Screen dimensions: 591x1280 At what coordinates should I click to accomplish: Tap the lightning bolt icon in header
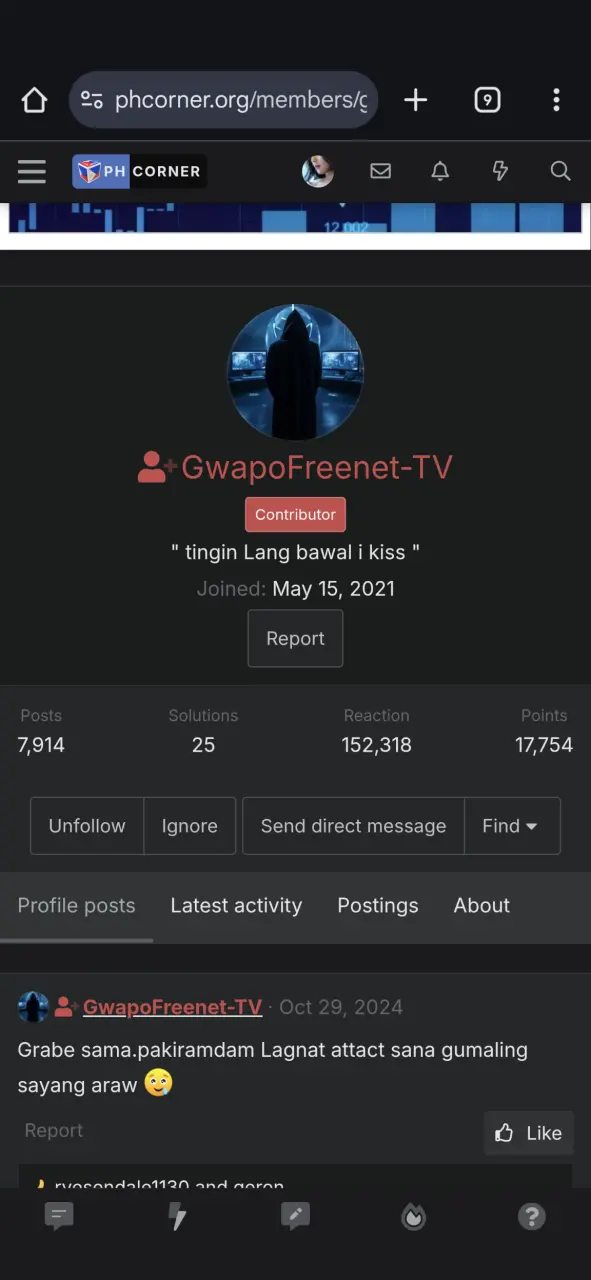click(500, 171)
